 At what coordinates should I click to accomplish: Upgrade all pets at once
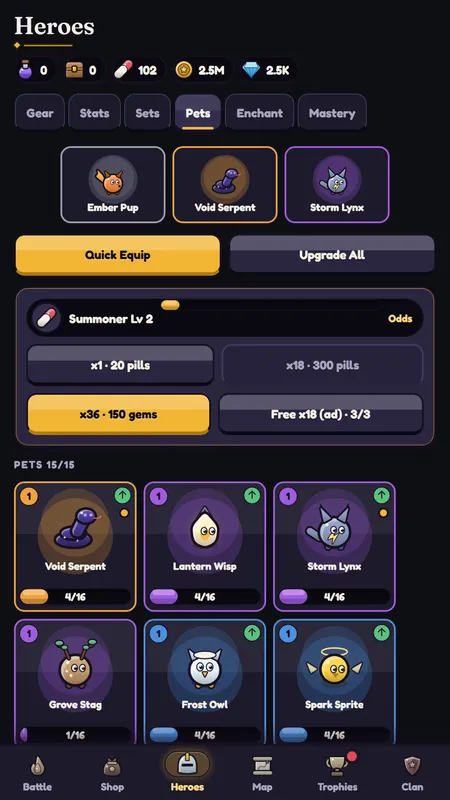click(332, 255)
